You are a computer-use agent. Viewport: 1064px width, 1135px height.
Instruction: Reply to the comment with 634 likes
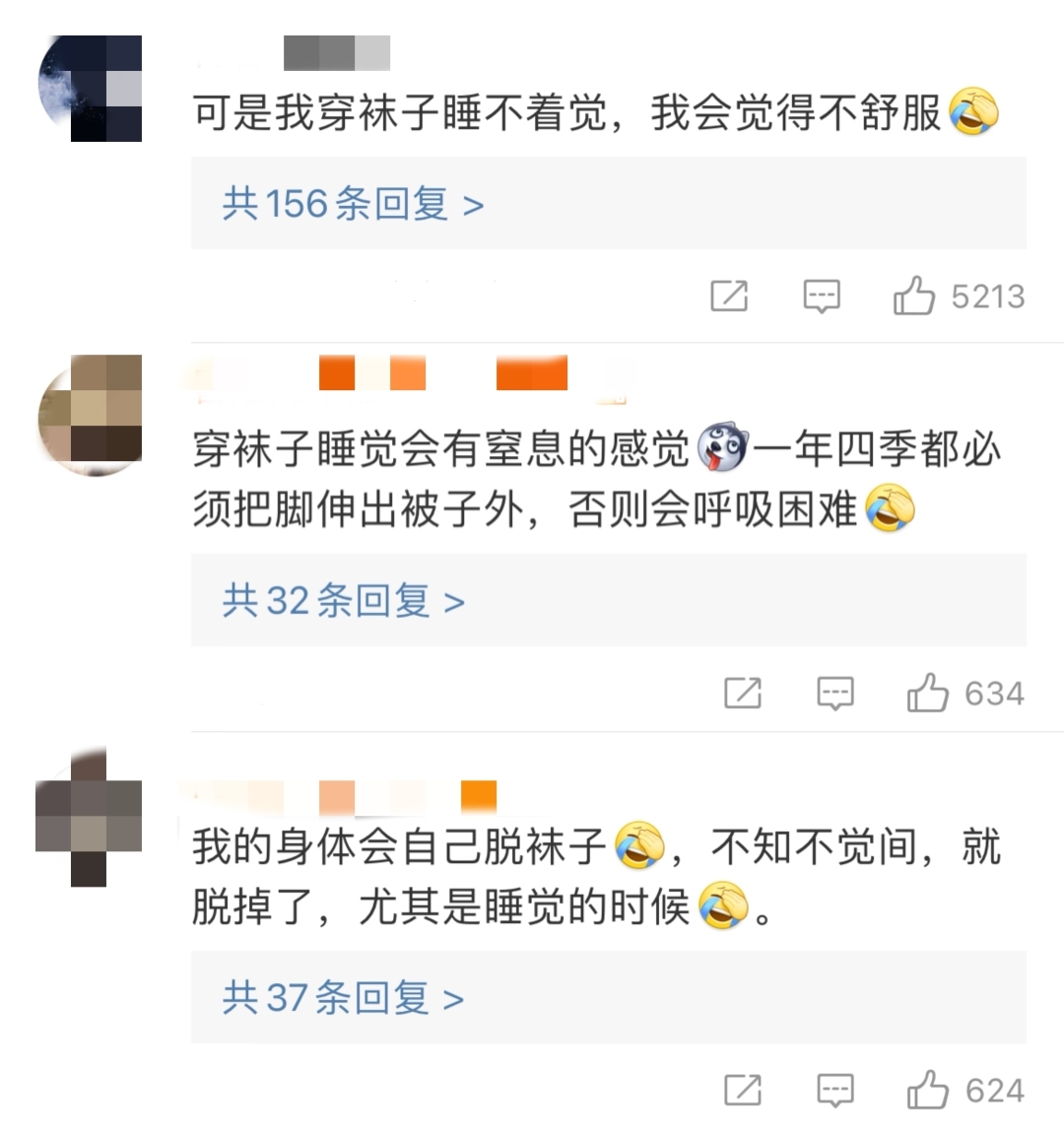point(834,693)
